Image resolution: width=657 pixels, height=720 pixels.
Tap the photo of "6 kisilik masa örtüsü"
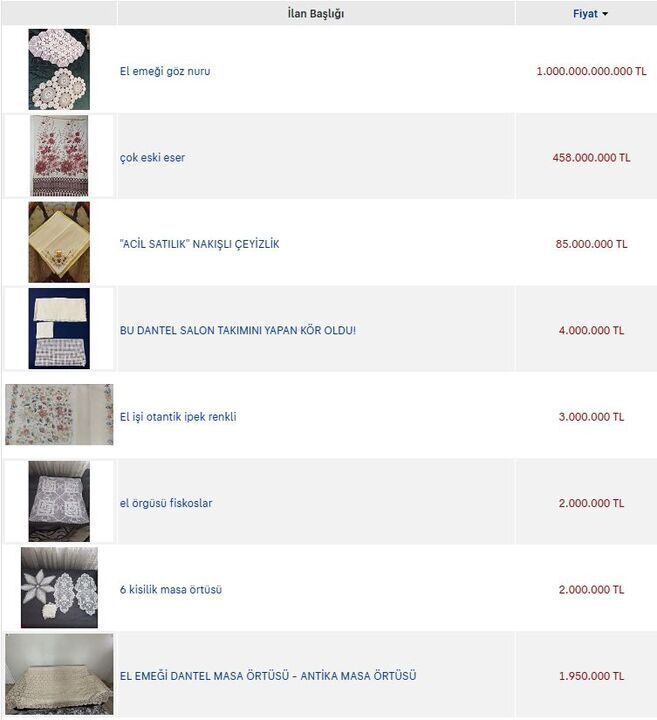point(59,588)
